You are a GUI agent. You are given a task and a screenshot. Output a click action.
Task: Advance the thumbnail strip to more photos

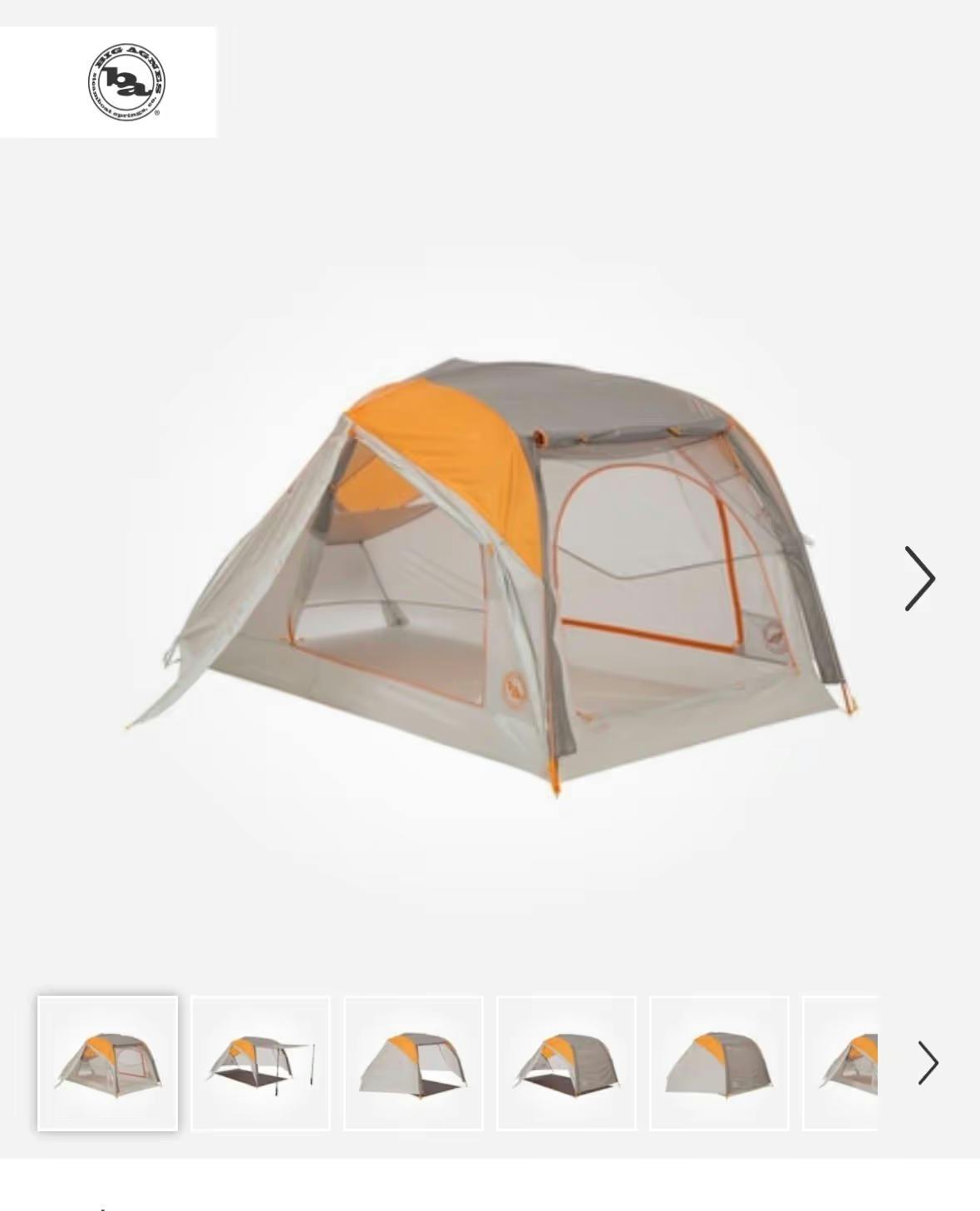pos(928,1063)
